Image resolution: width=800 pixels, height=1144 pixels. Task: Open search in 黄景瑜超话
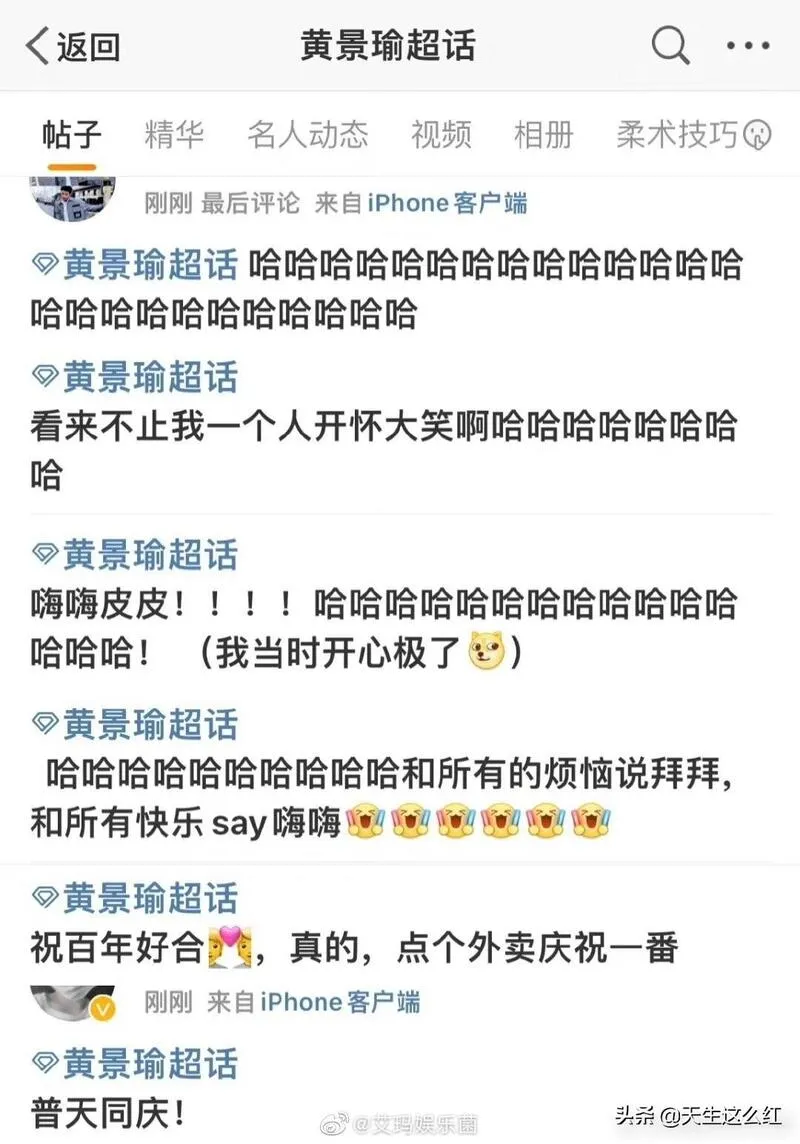670,46
